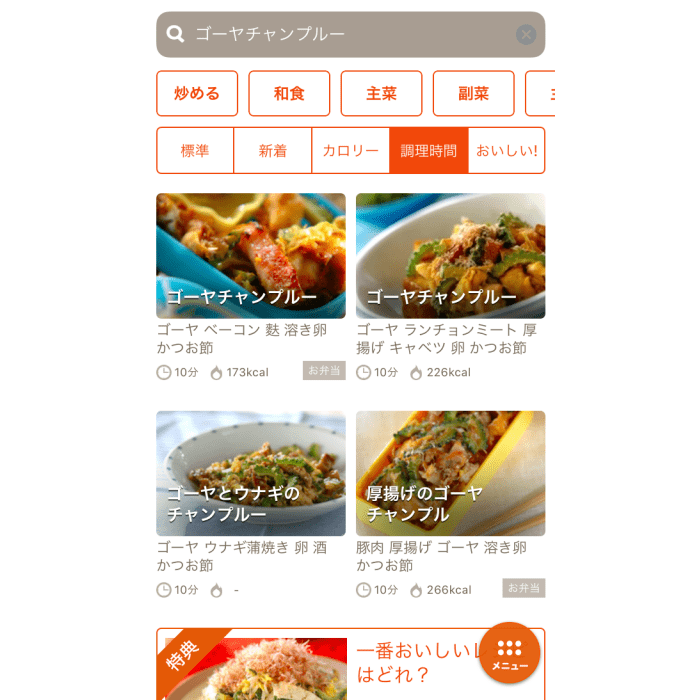The width and height of the screenshot is (700, 700).
Task: View the ゴーヤとウナギのチャンプルー recipe
Action: [251, 474]
